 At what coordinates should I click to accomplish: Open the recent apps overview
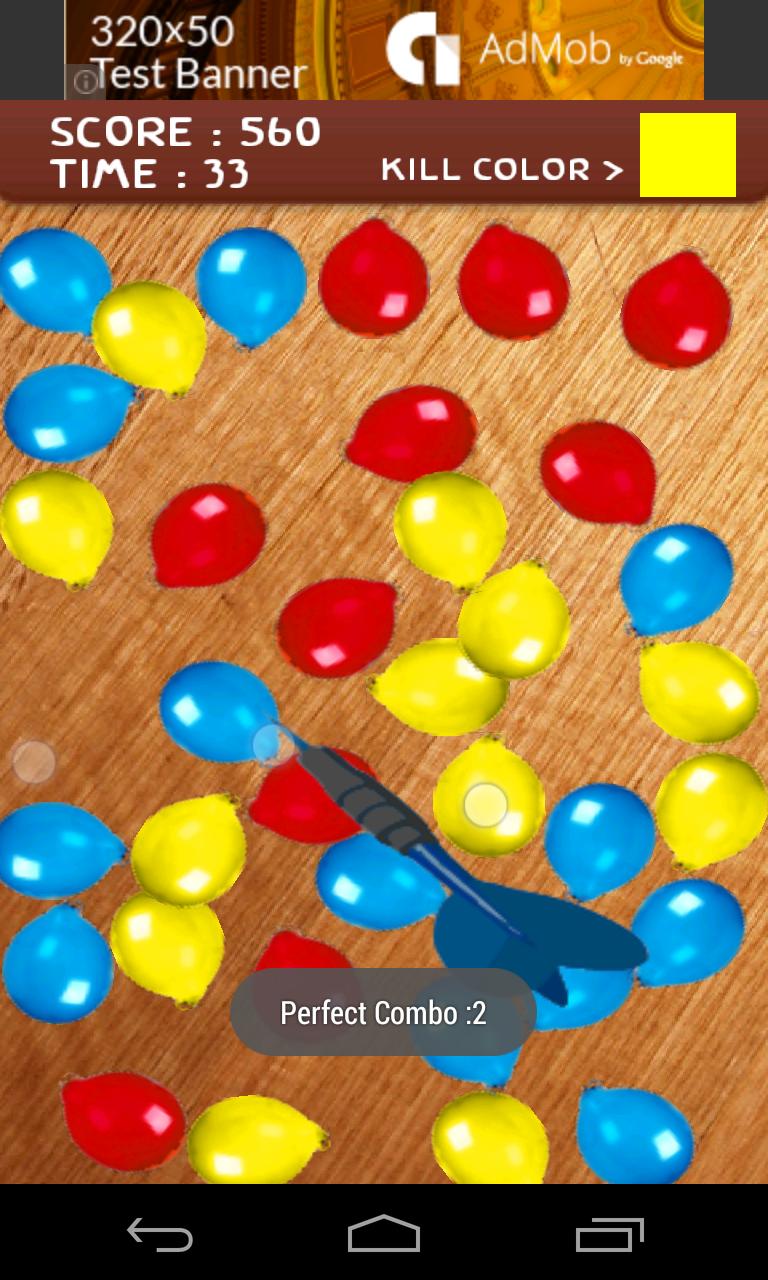(610, 1234)
